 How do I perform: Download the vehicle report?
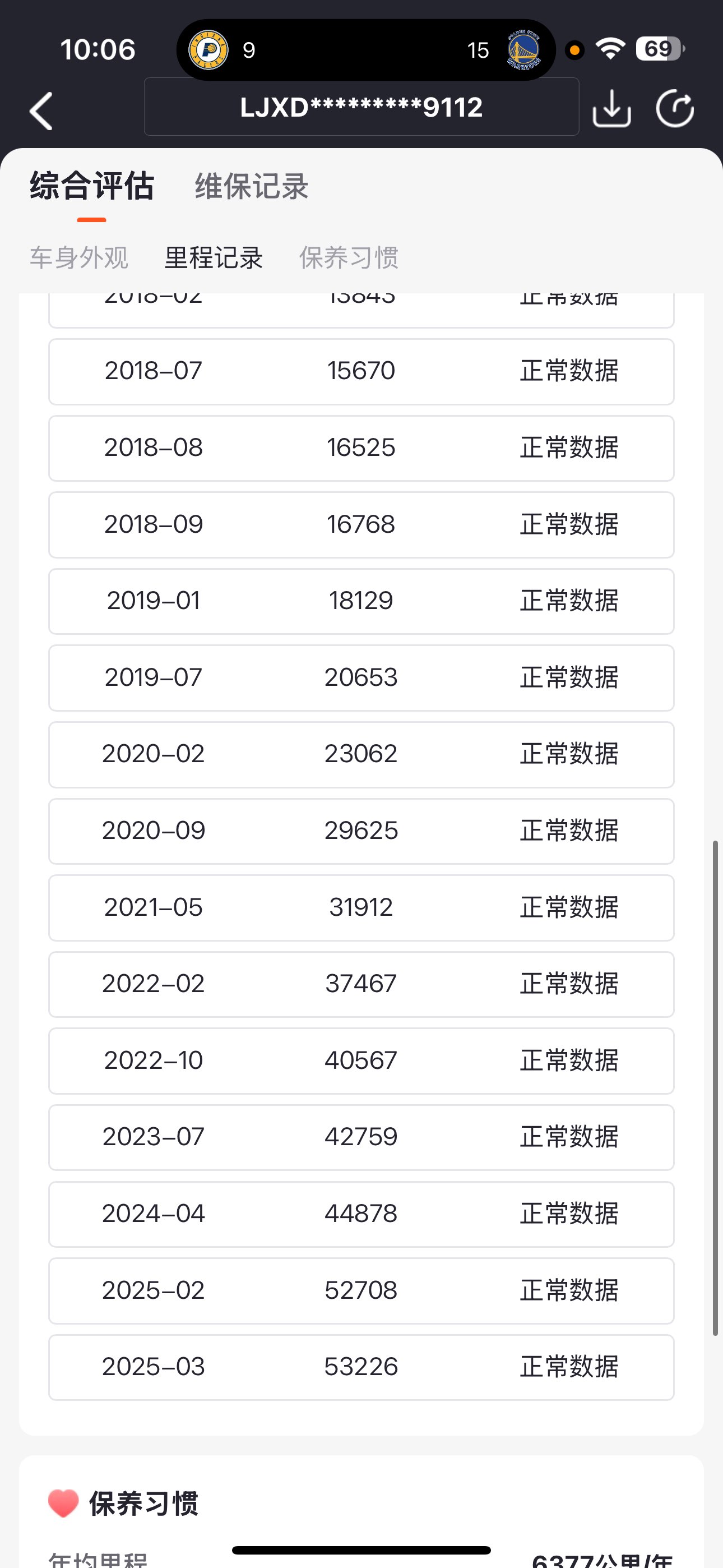(611, 109)
